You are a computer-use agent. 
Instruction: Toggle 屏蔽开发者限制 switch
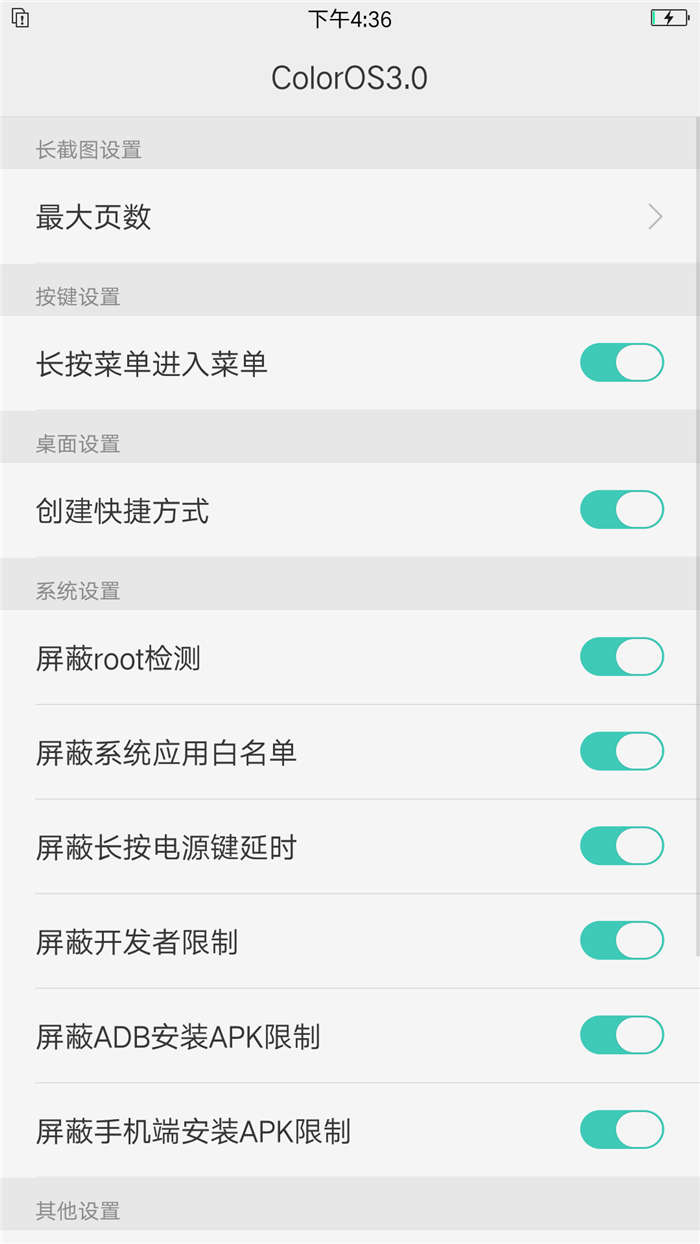tap(621, 941)
